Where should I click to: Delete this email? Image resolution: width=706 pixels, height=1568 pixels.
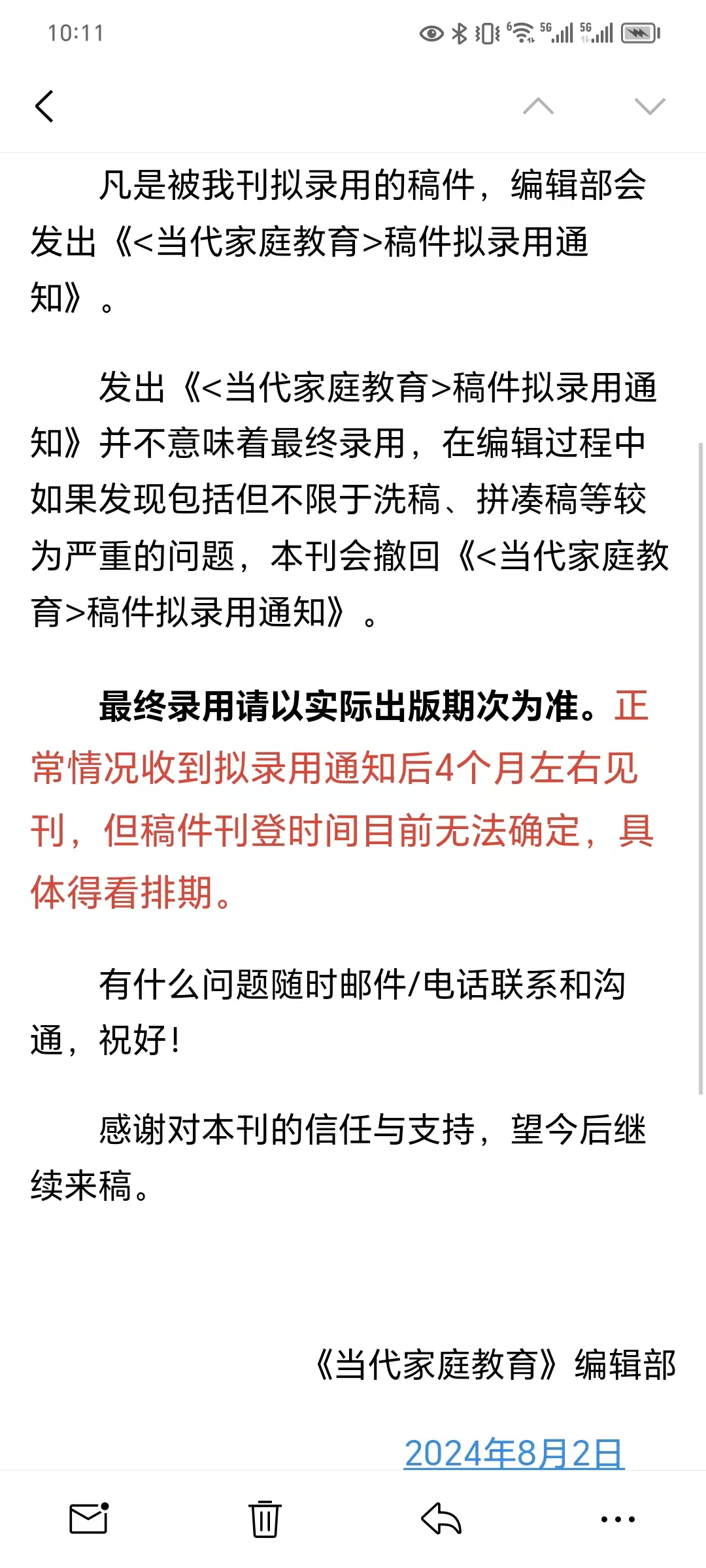click(265, 1518)
